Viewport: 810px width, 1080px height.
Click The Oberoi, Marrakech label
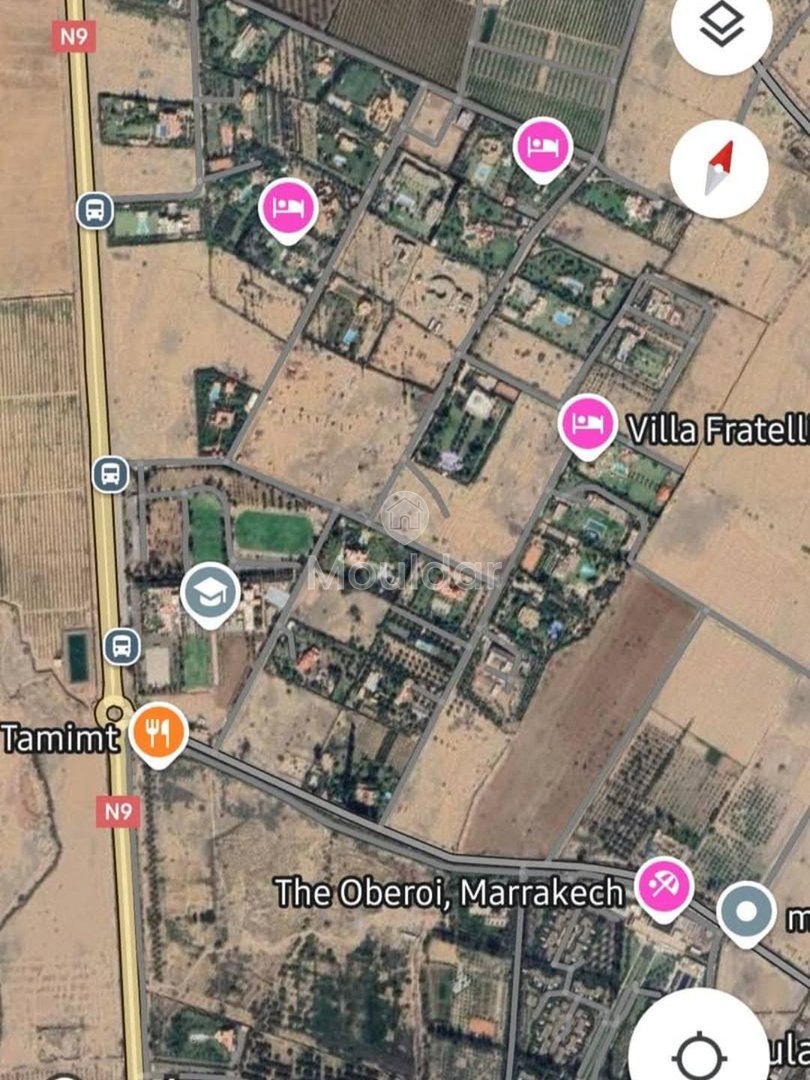[449, 889]
